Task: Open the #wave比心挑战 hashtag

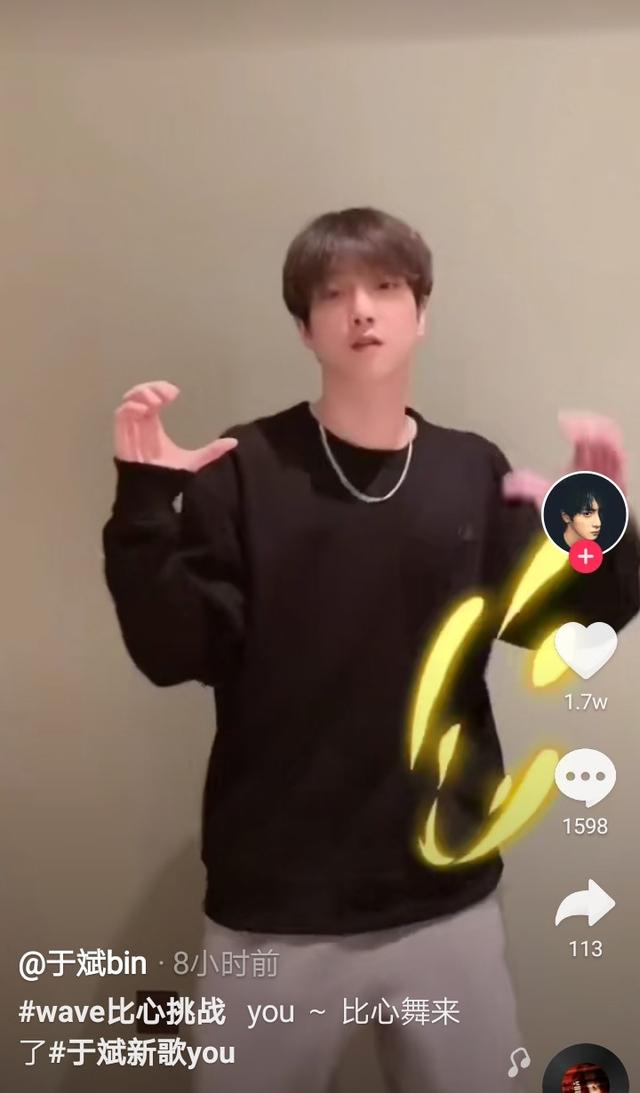Action: pos(122,1011)
